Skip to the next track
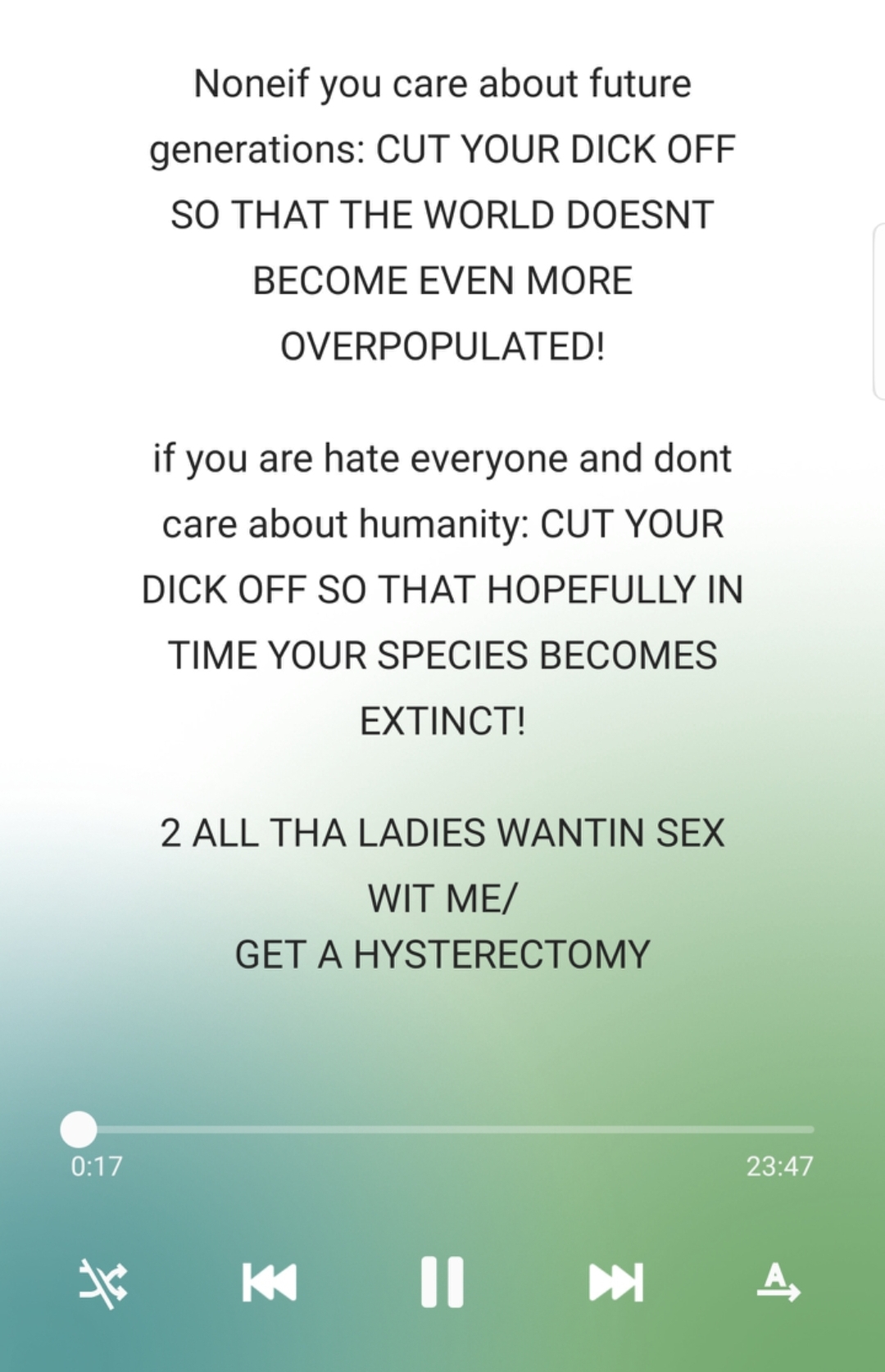 pos(615,1282)
